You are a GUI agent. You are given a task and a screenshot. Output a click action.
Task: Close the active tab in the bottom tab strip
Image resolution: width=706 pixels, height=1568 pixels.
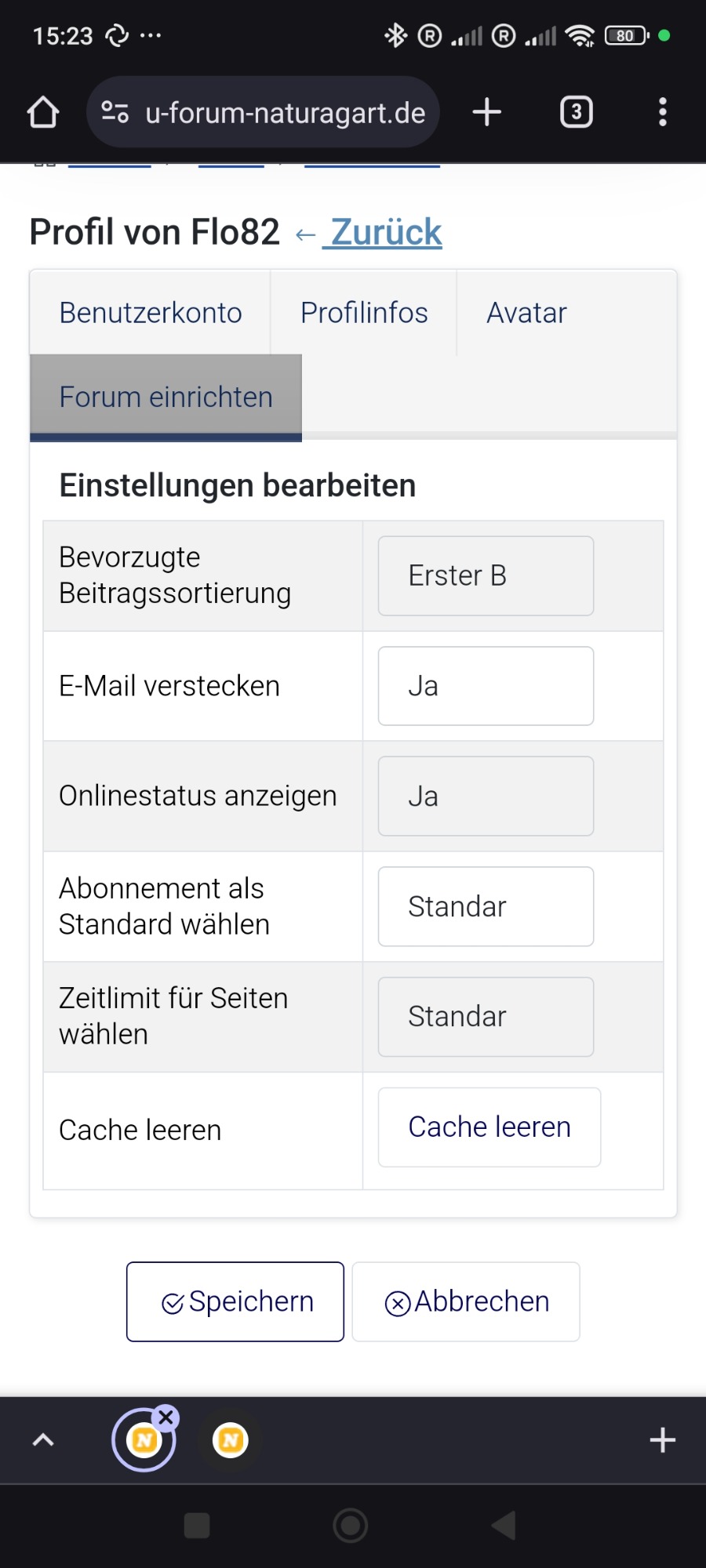pos(166,1417)
